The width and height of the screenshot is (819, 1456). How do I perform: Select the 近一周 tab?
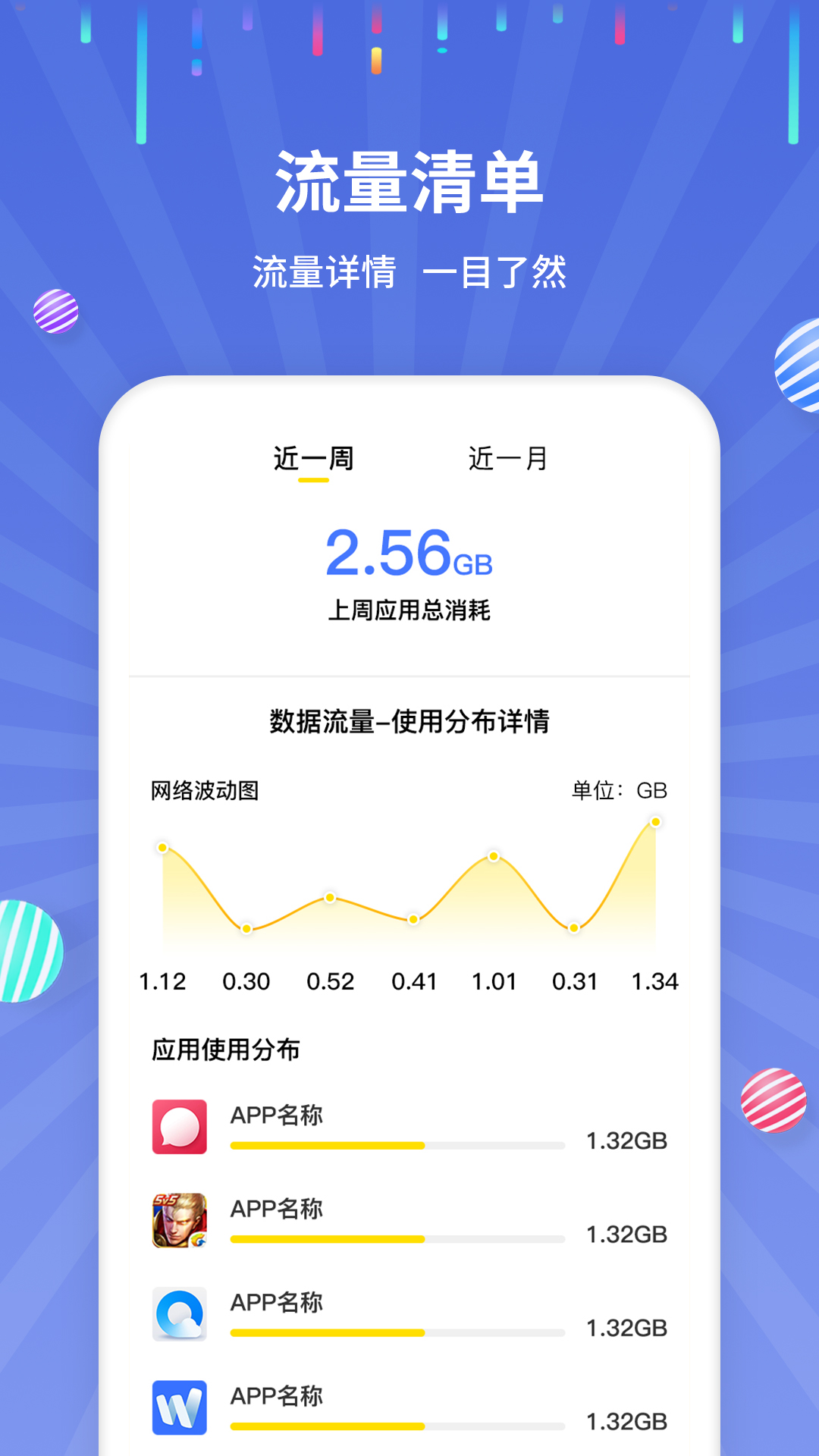coord(313,457)
